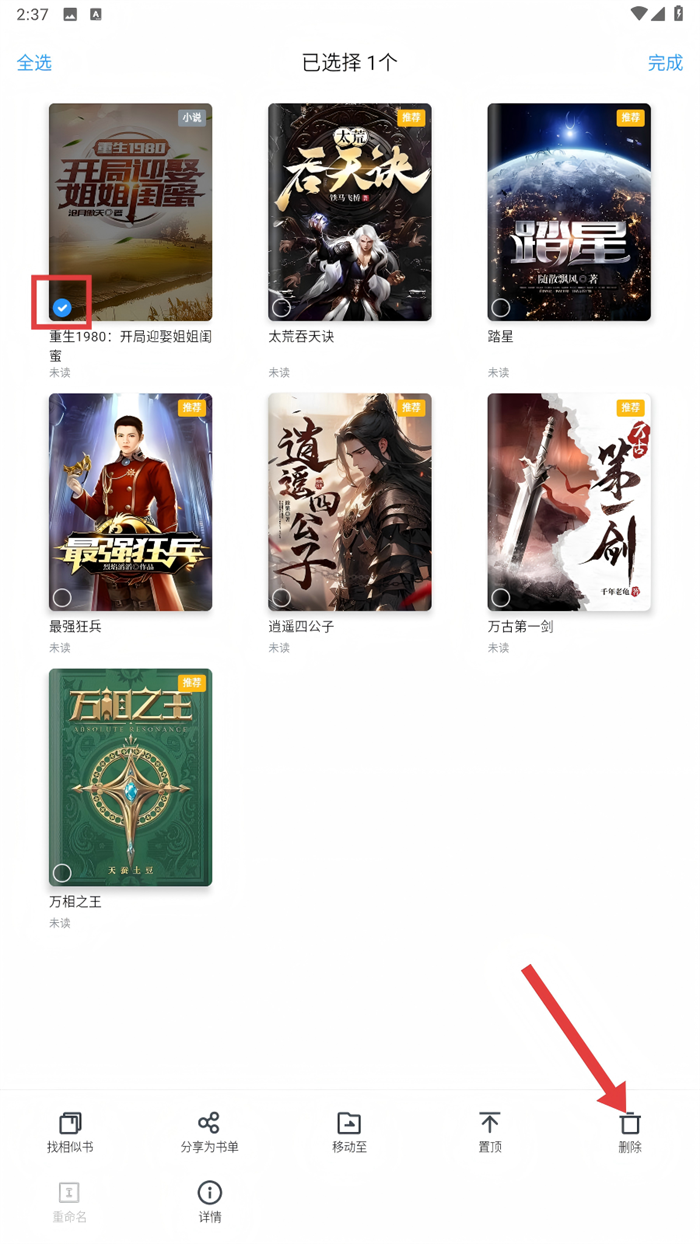This screenshot has width=700, height=1244.
Task: Tap 完成 to finish selection
Action: pyautogui.click(x=665, y=63)
